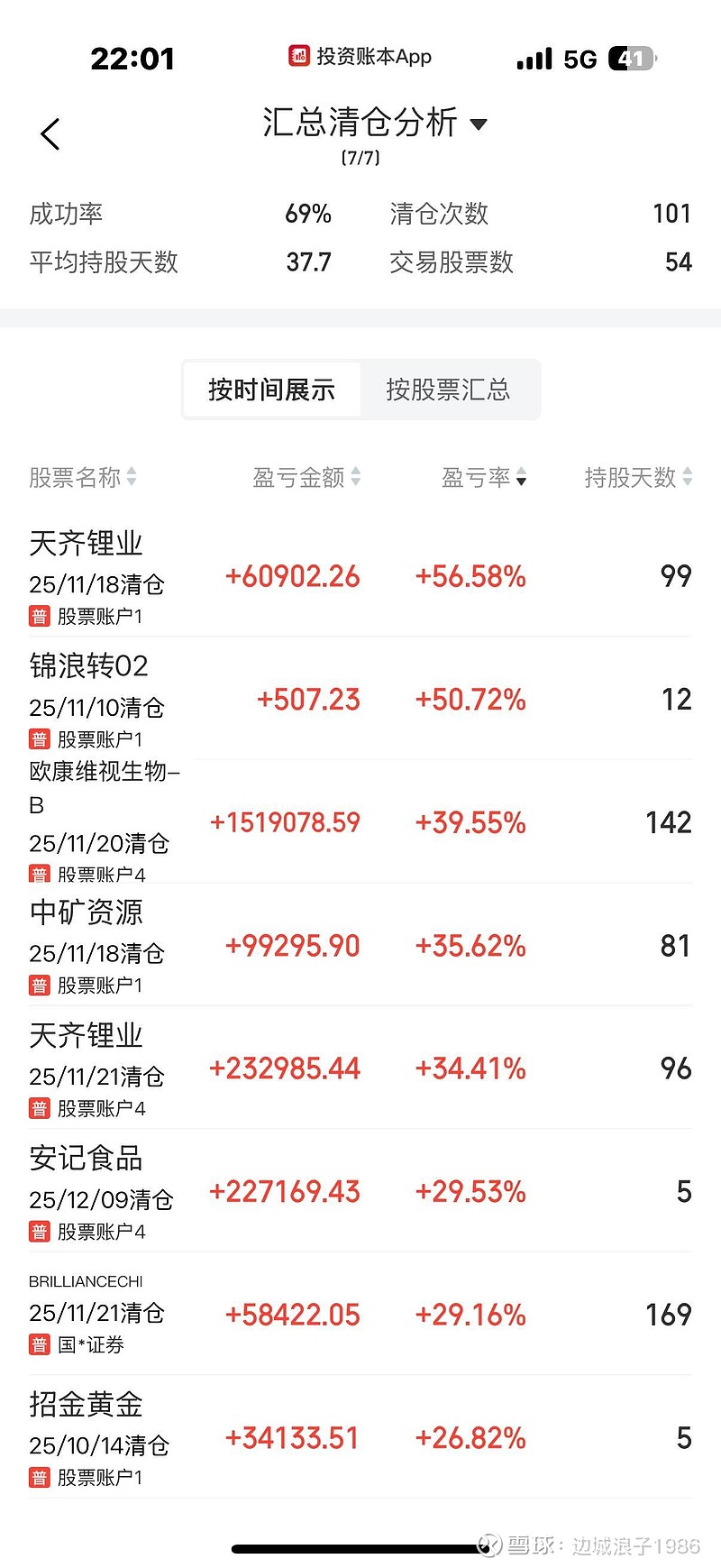Toggle sort order on 股票名称 column

click(132, 478)
